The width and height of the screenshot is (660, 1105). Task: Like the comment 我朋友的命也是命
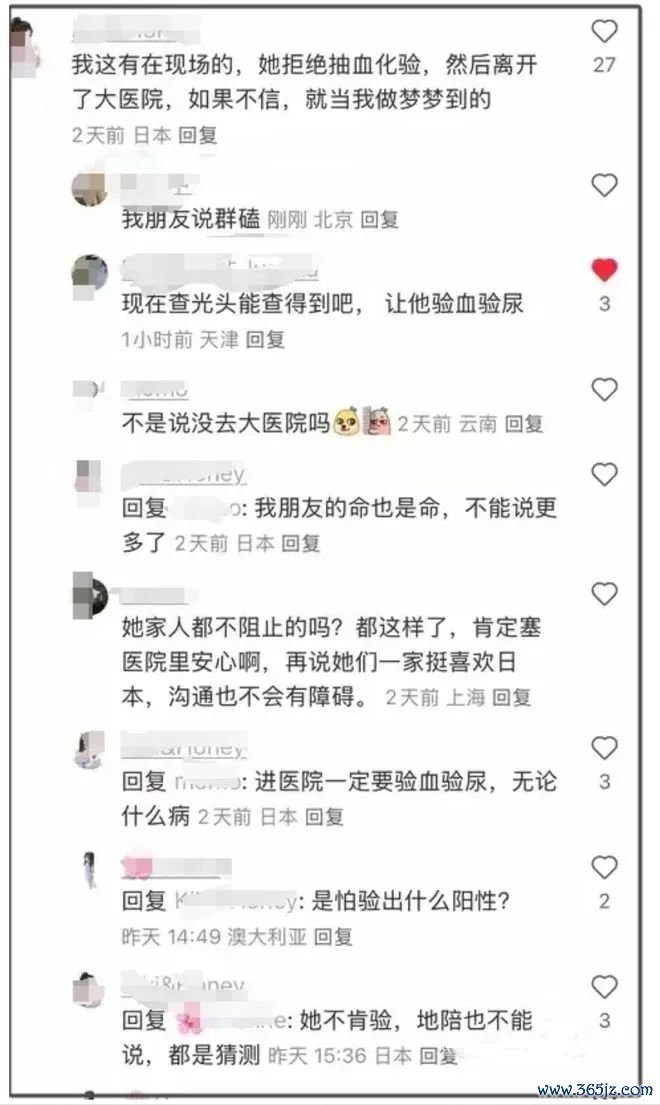pos(604,475)
